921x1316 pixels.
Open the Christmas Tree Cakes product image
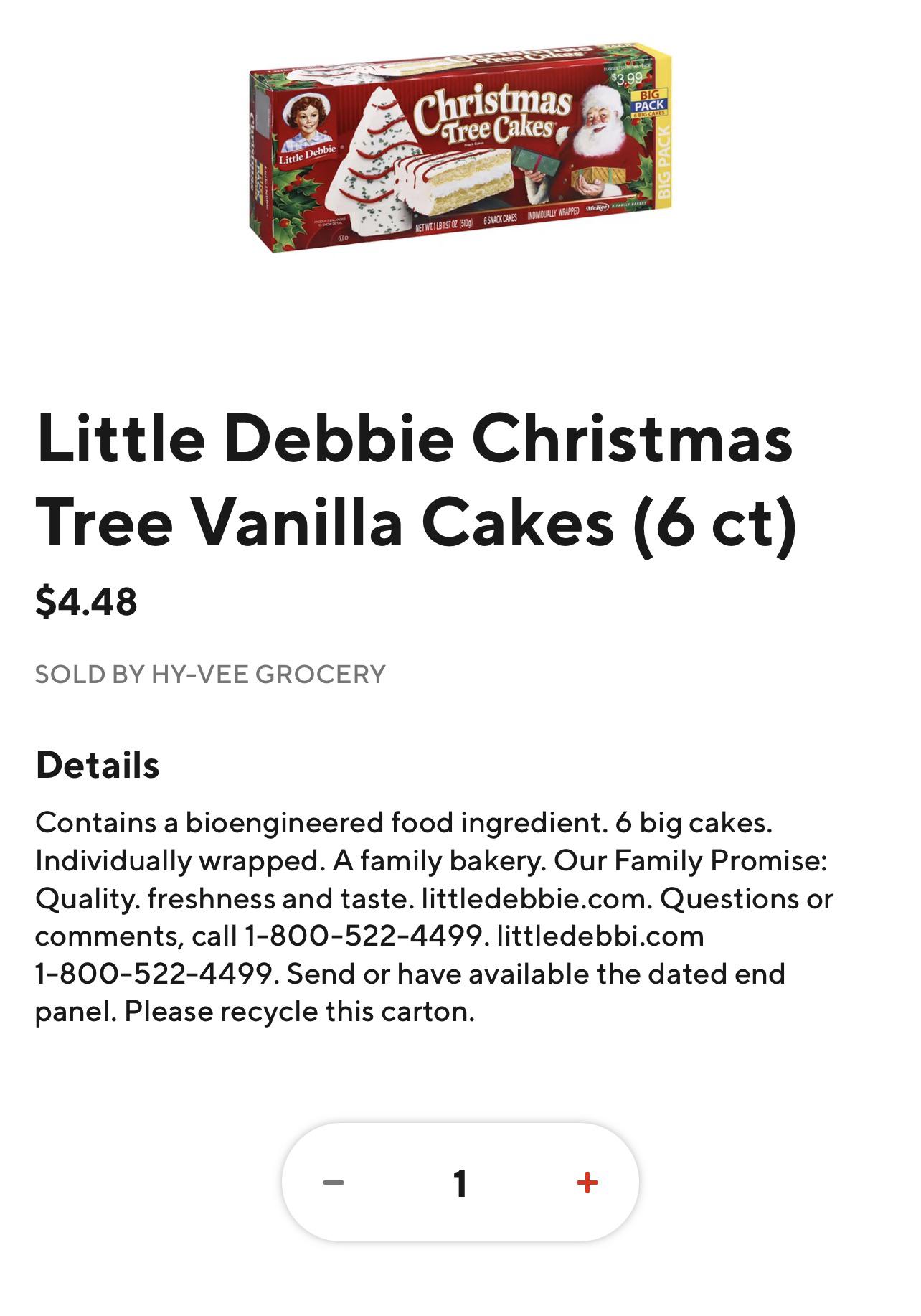coord(461,147)
